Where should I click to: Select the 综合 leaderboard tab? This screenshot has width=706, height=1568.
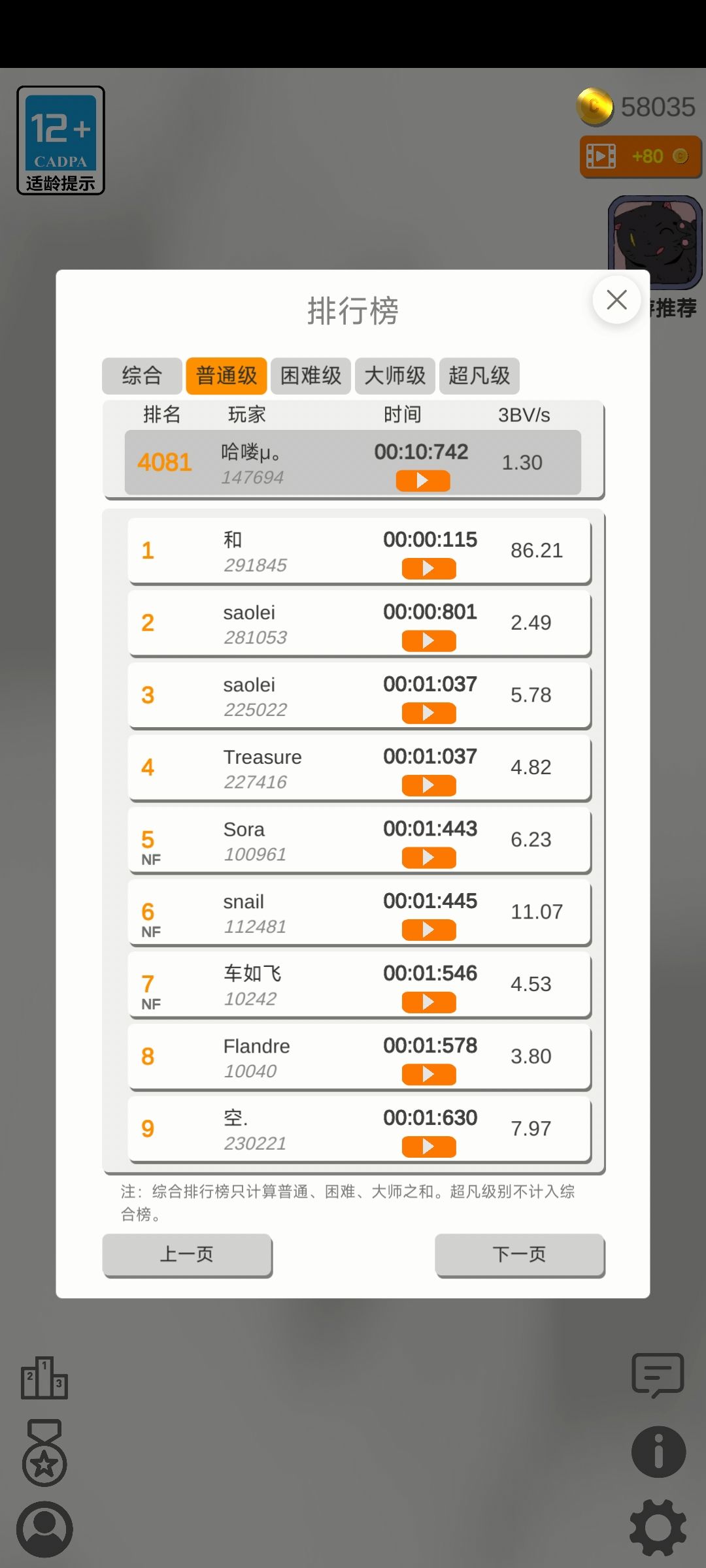click(142, 376)
